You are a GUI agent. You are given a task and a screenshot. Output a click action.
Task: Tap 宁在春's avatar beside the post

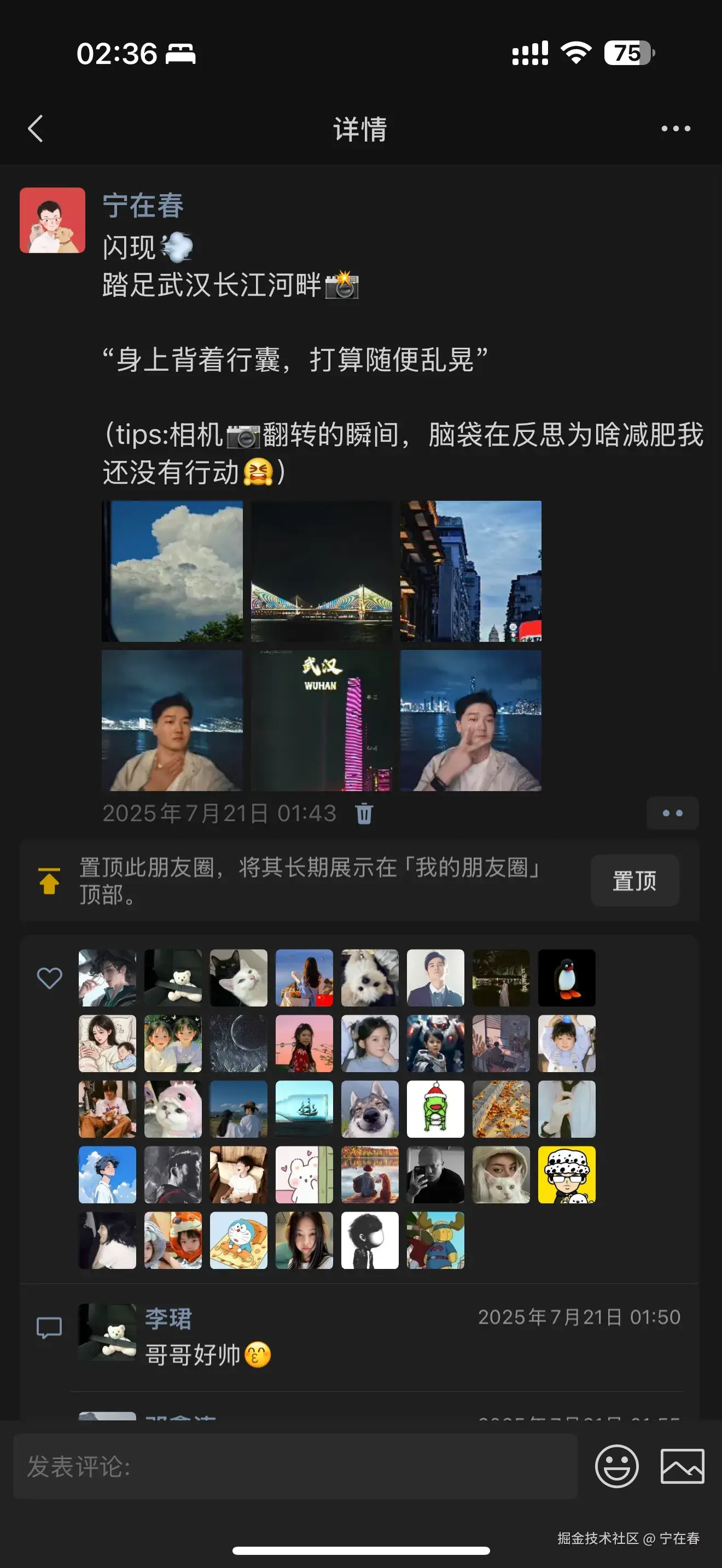tap(53, 220)
